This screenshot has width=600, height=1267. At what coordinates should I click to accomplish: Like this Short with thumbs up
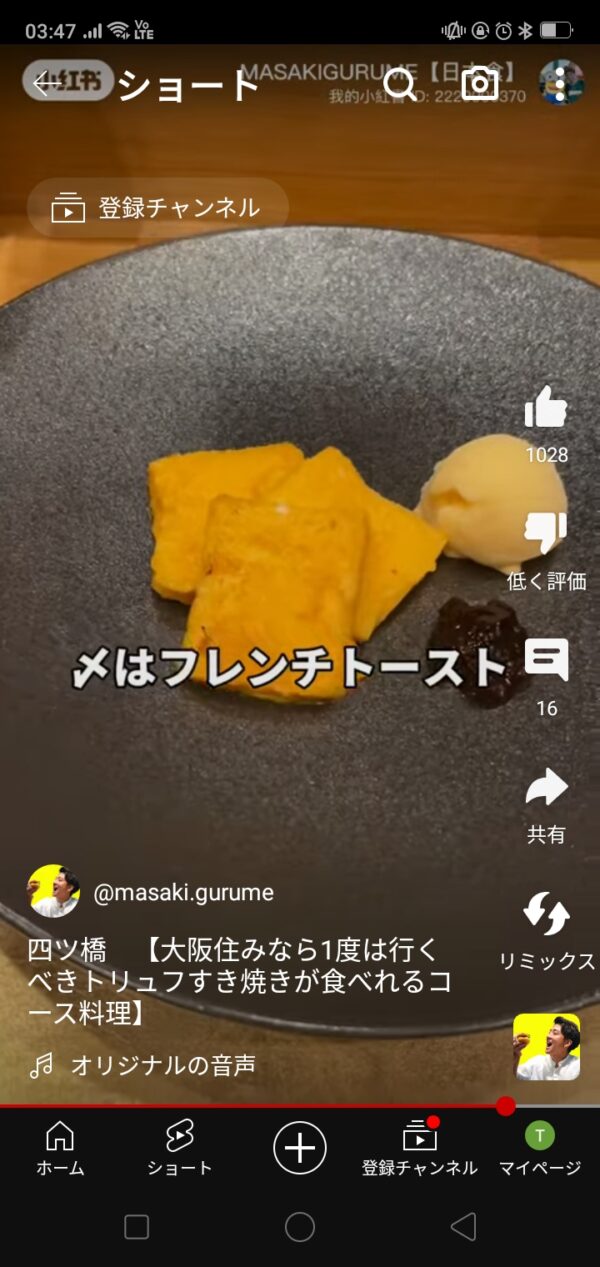(546, 408)
